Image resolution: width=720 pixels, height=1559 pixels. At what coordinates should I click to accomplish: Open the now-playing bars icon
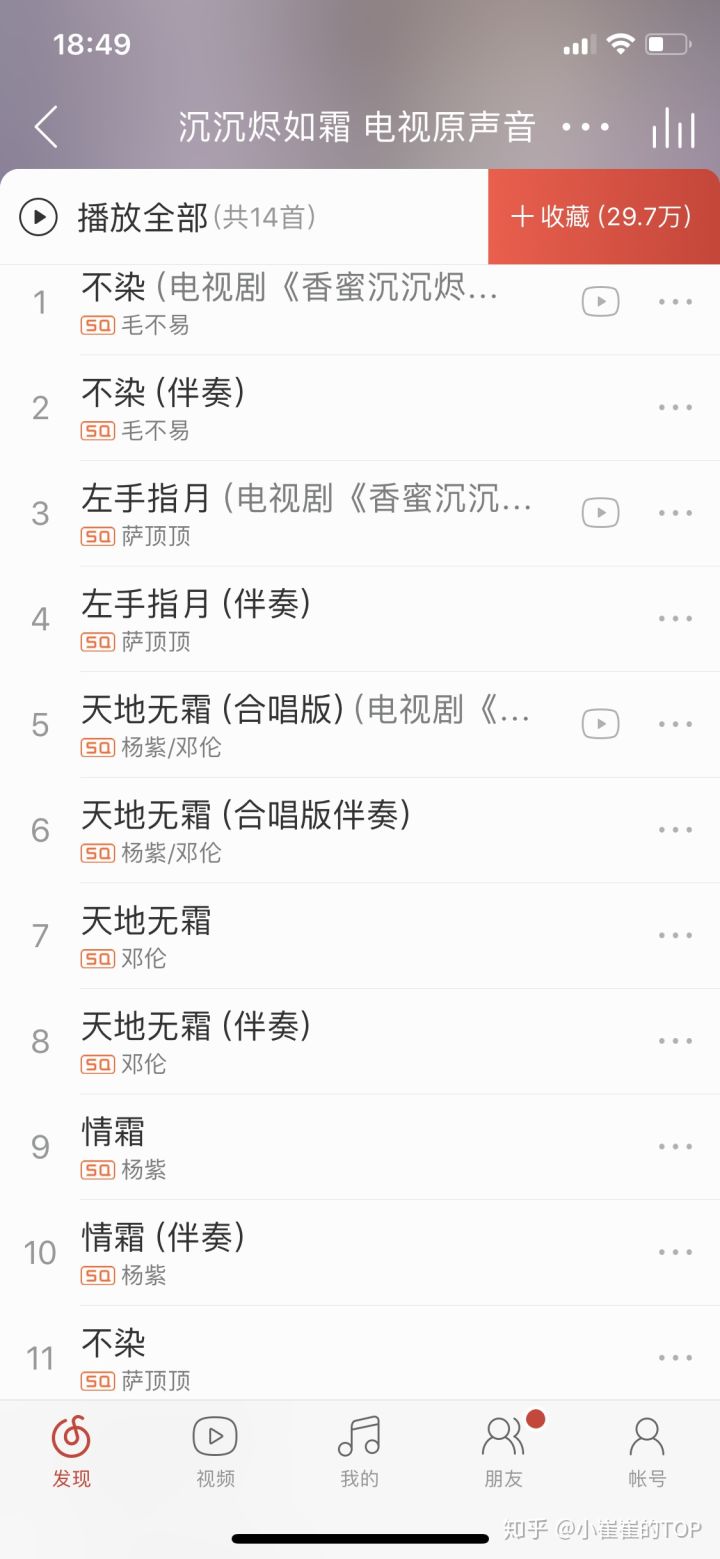point(673,127)
